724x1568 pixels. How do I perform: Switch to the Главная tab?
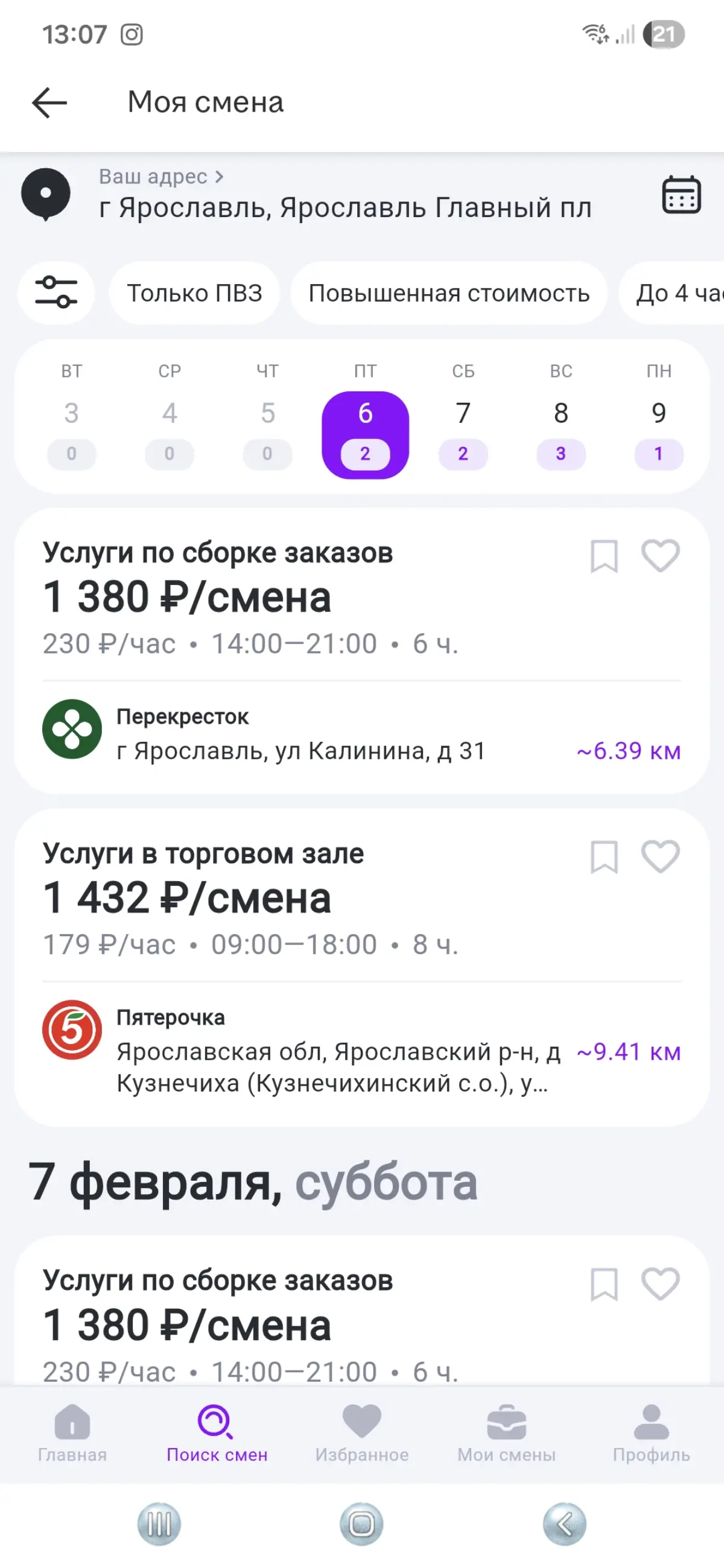[x=72, y=1434]
